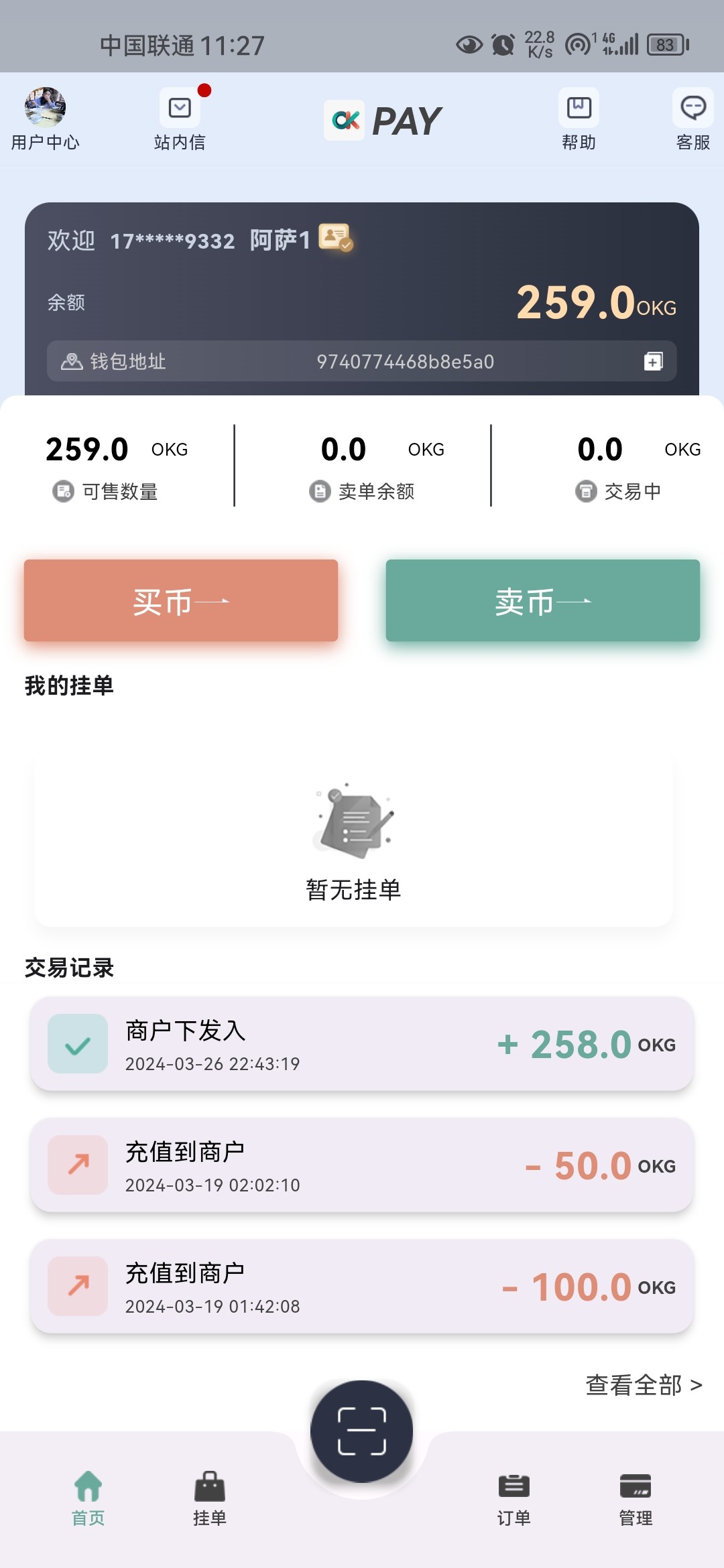Contact 客服 customer service
The width and height of the screenshot is (724, 1568).
click(692, 109)
